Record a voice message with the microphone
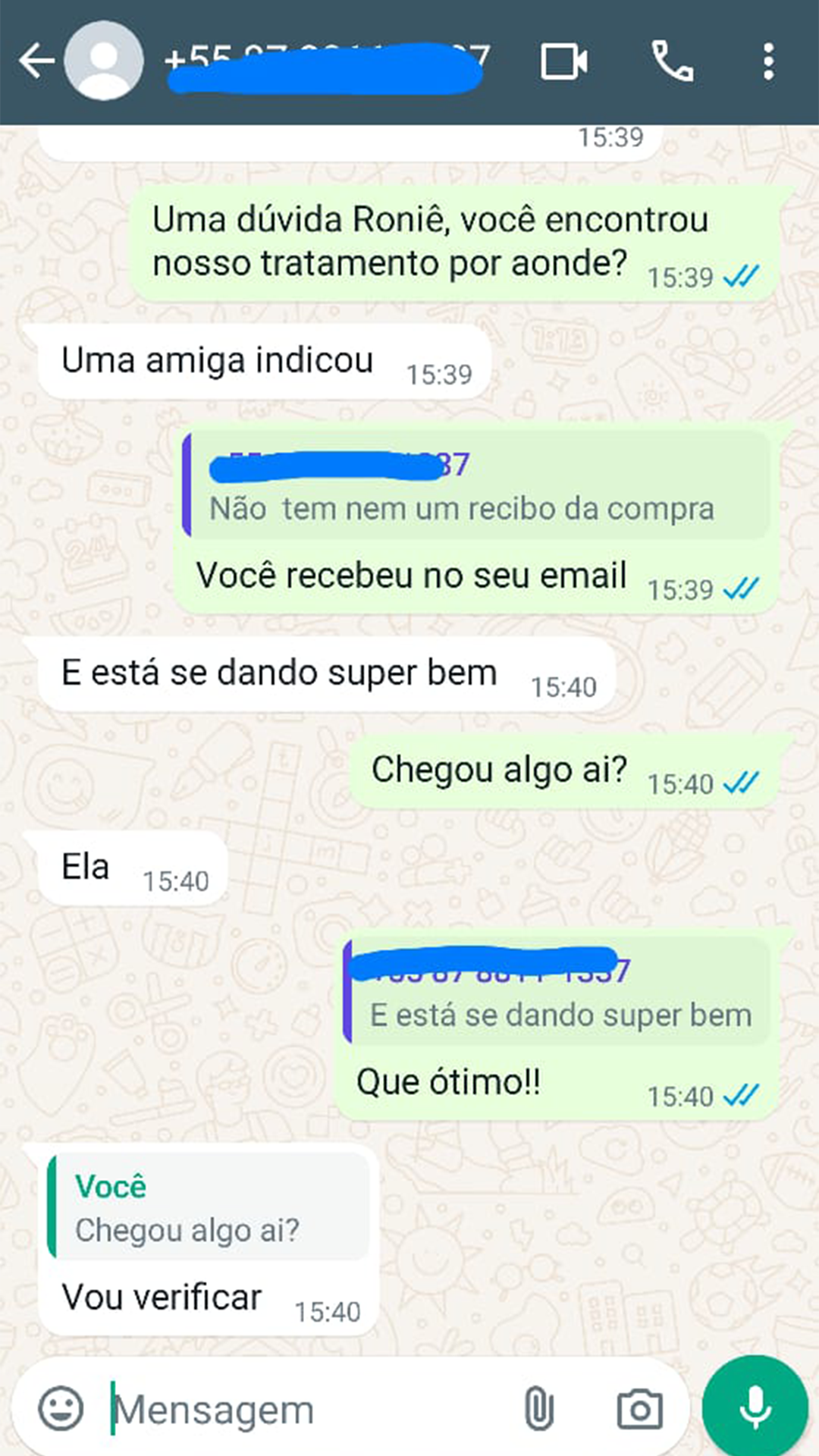The height and width of the screenshot is (1456, 819). (755, 1407)
